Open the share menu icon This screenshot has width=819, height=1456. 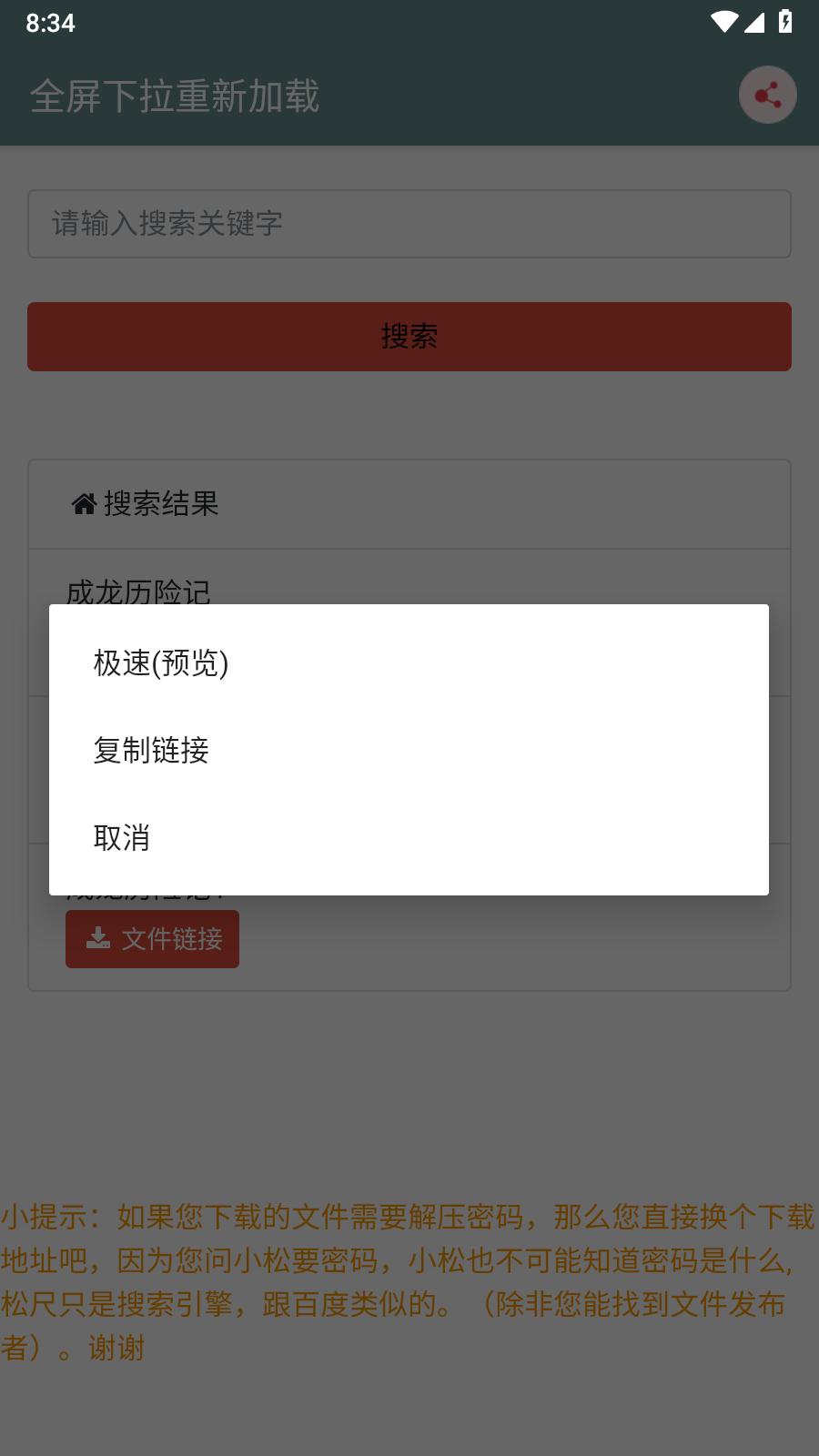pyautogui.click(x=766, y=93)
